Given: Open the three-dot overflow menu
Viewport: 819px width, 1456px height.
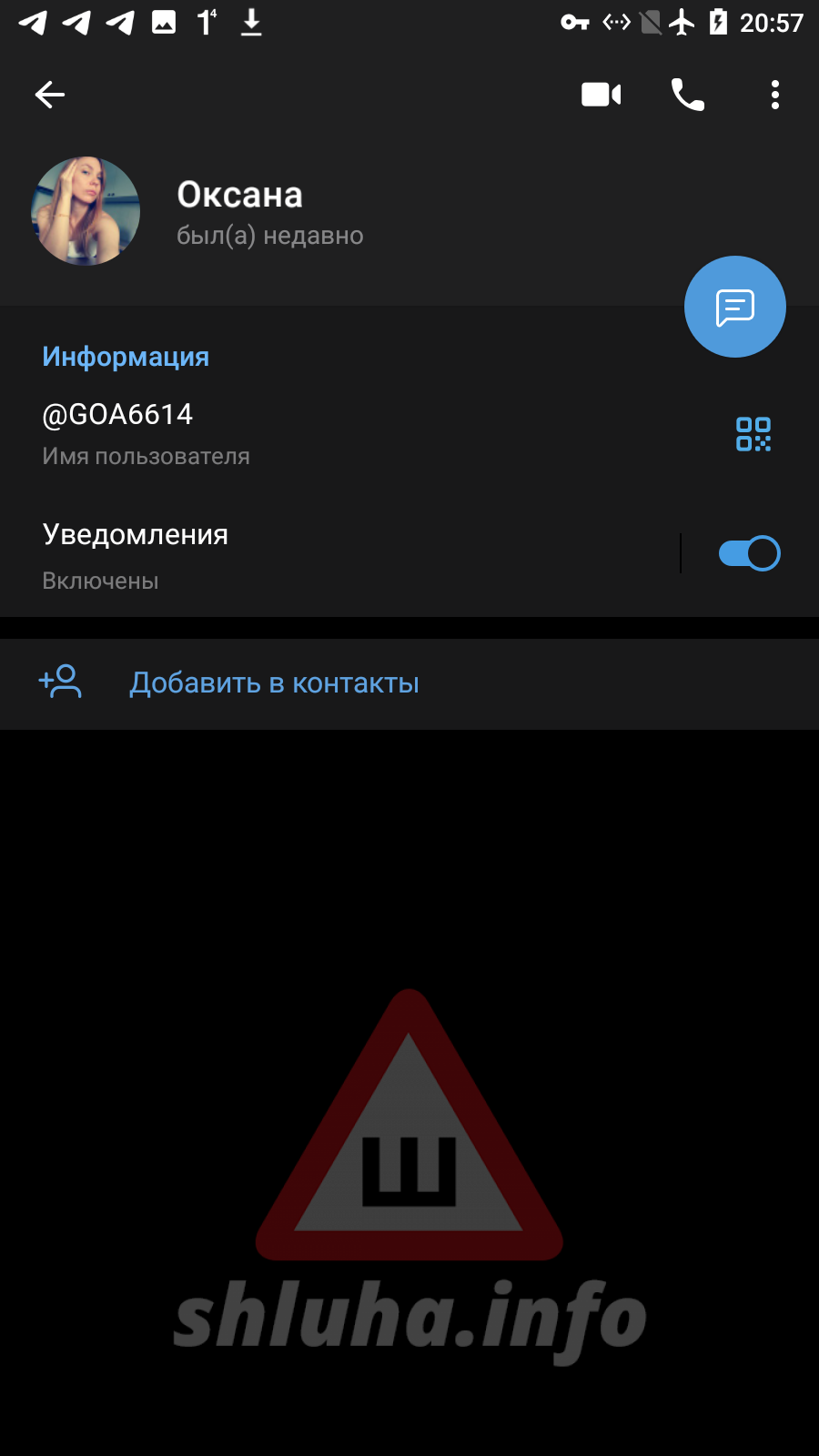Looking at the screenshot, I should pyautogui.click(x=774, y=95).
